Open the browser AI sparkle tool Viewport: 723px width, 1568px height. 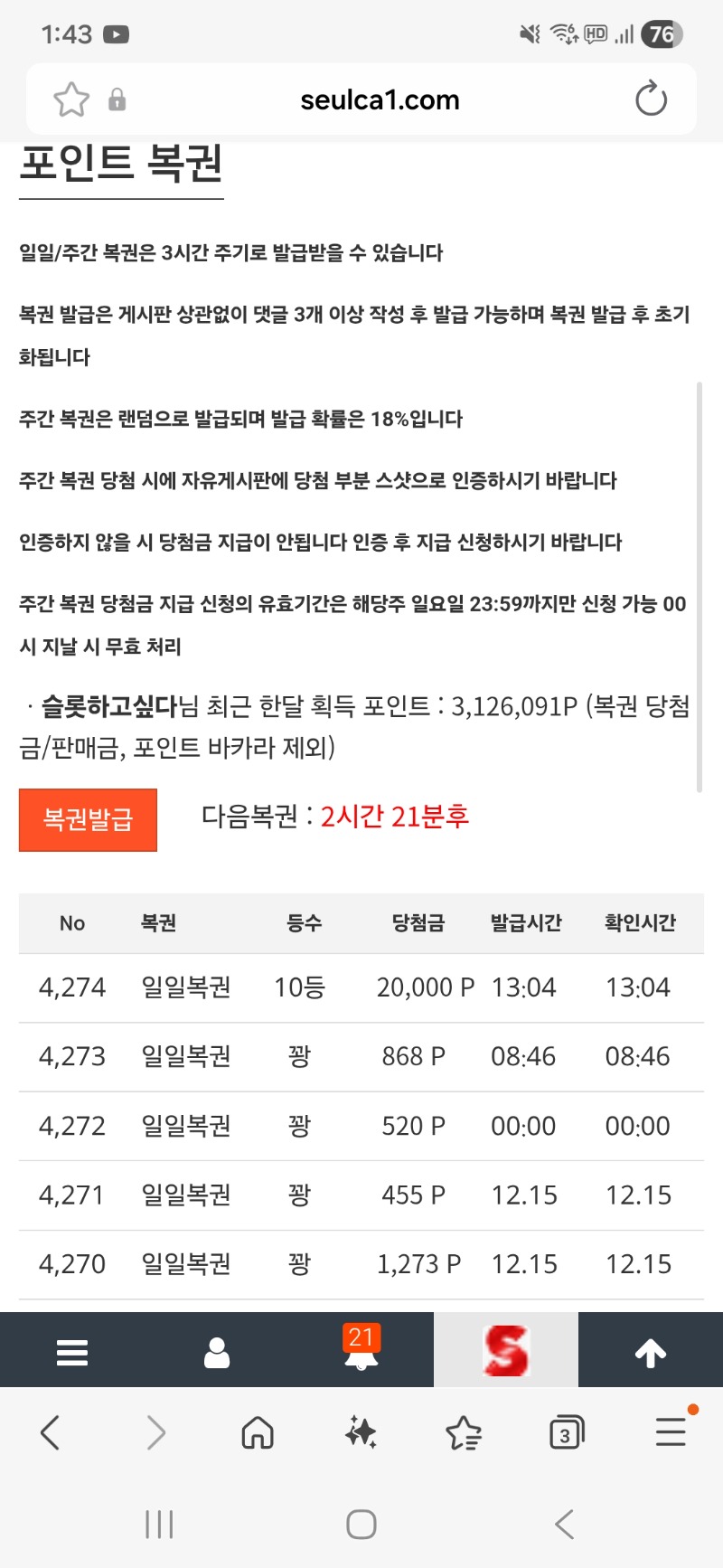361,1432
